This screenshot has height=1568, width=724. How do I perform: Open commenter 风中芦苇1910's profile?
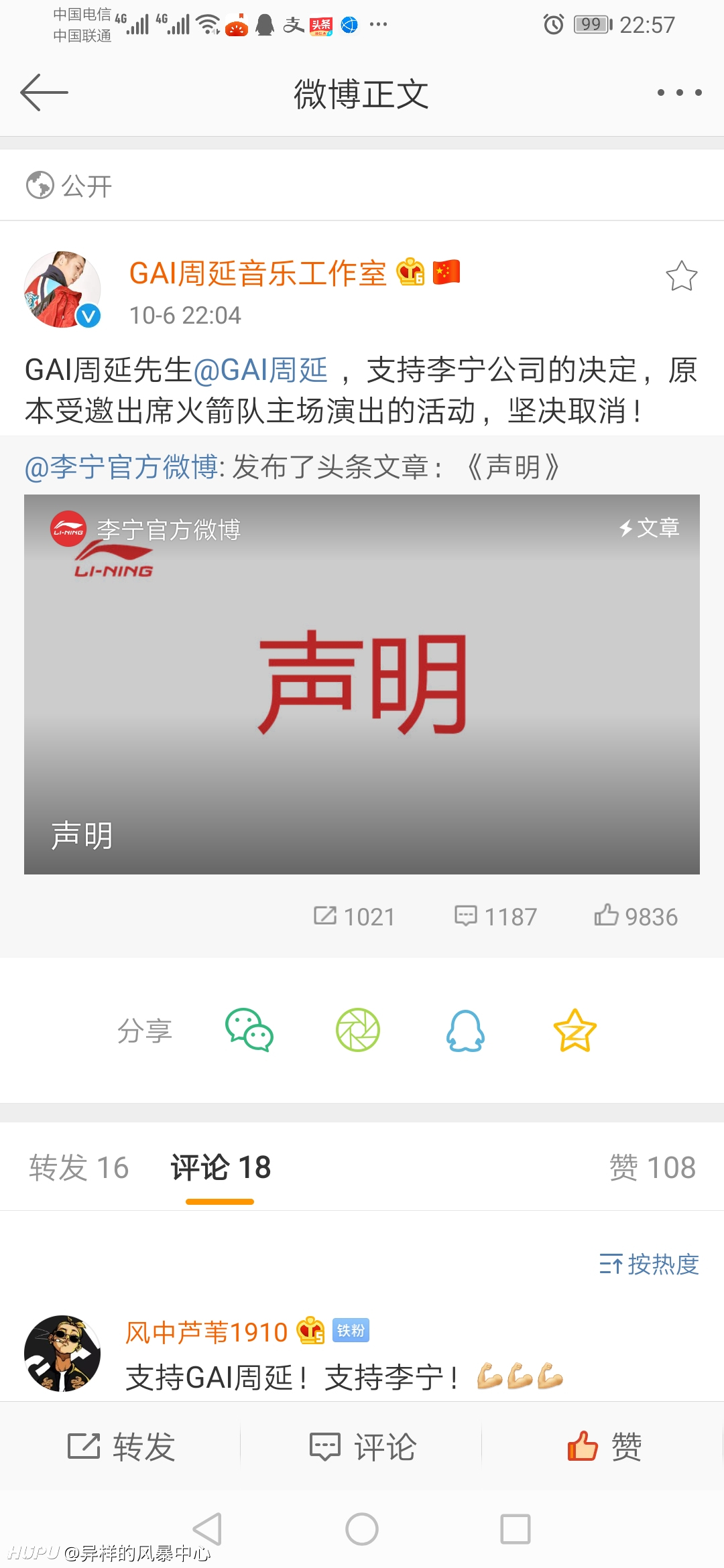tap(206, 1332)
